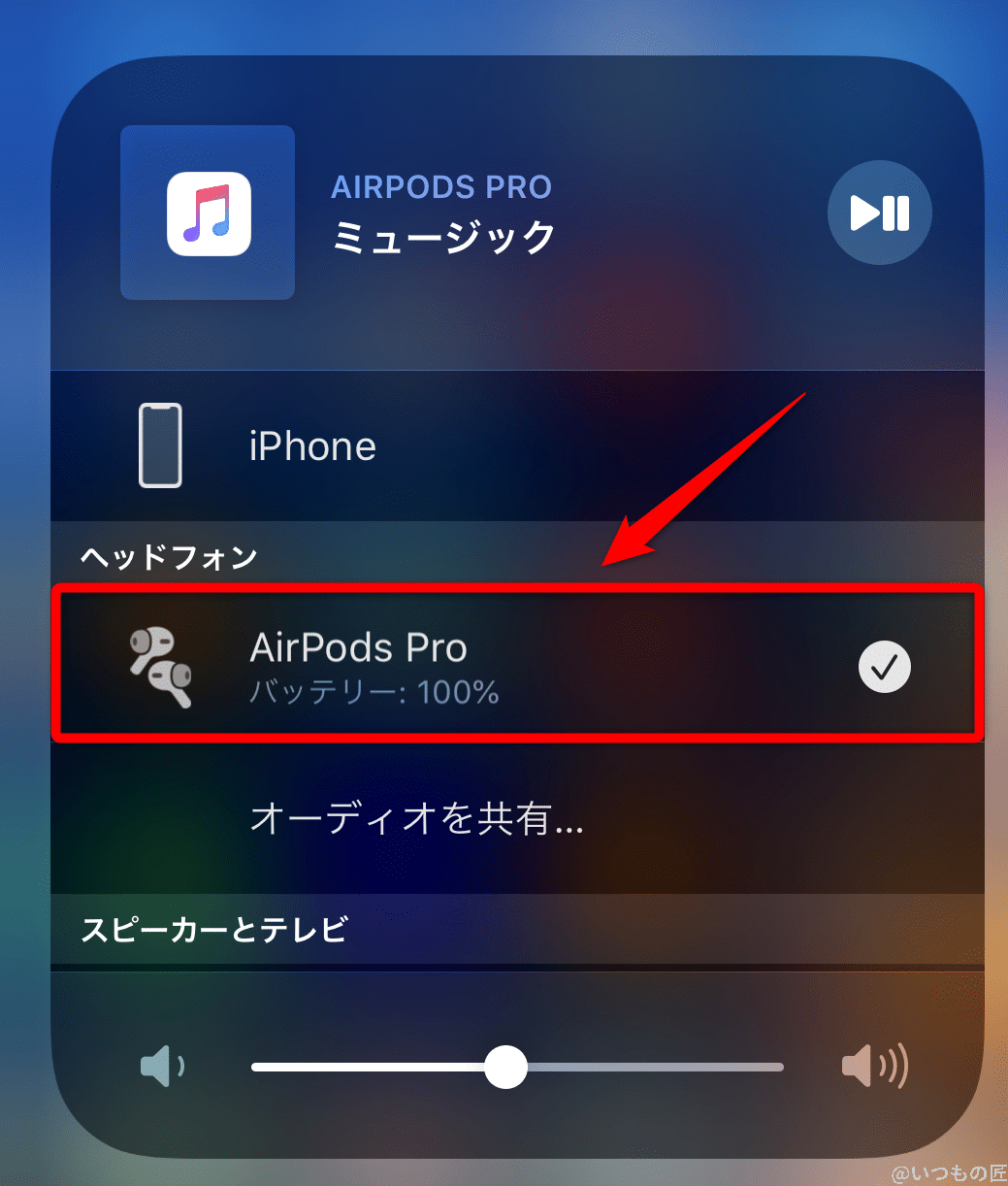This screenshot has width=1008, height=1186.
Task: Tap the high volume speaker icon
Action: [873, 1066]
